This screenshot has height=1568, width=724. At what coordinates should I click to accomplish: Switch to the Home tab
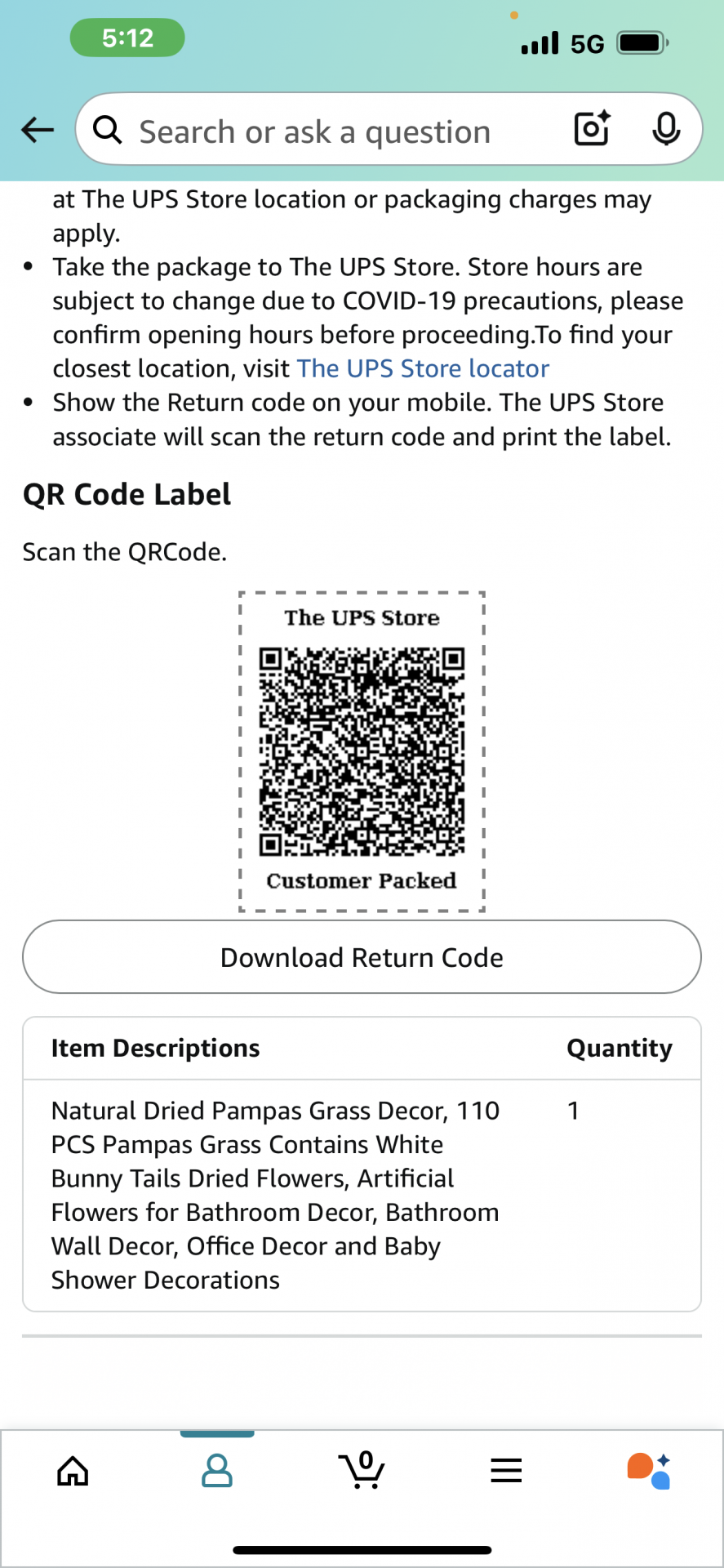coord(73,1471)
